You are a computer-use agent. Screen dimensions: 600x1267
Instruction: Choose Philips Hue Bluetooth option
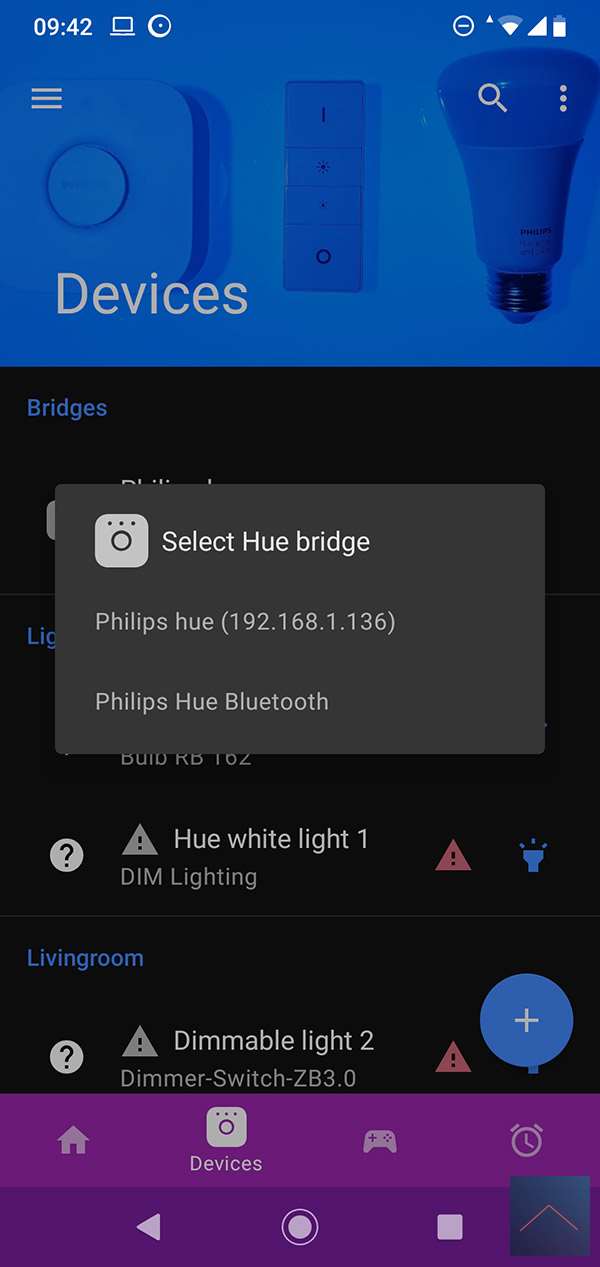pos(212,702)
